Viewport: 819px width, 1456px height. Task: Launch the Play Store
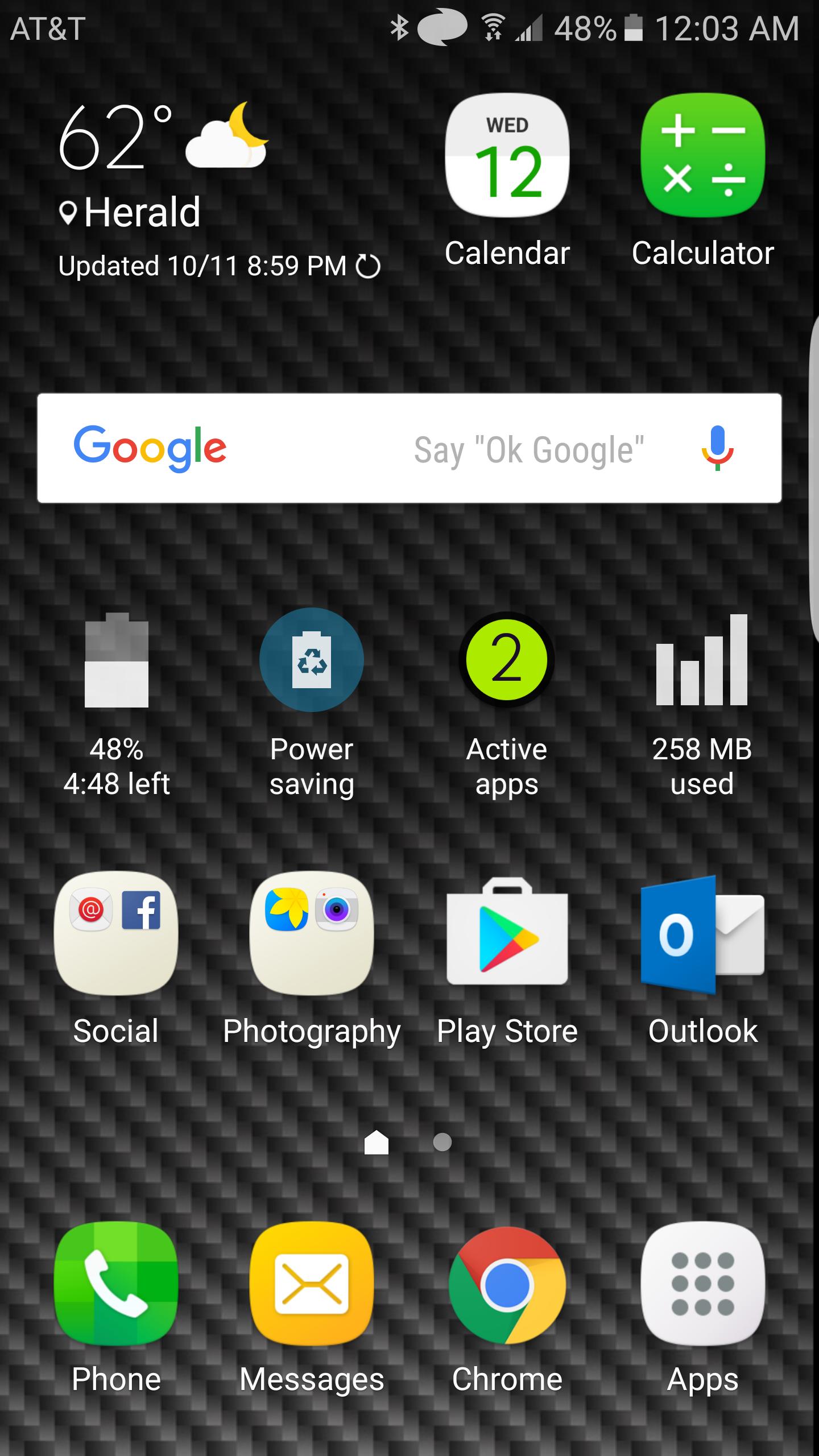507,934
